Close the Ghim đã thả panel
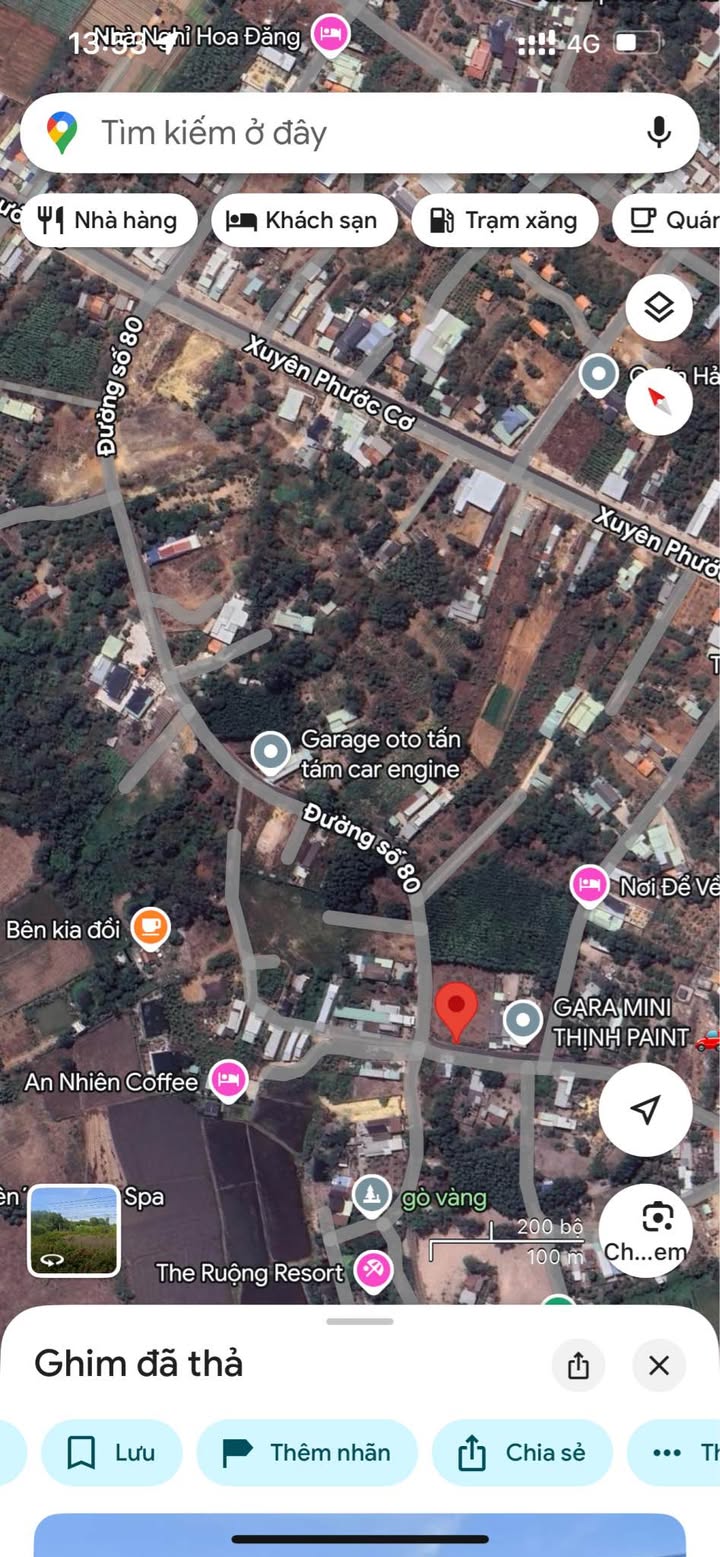The height and width of the screenshot is (1557, 720). [658, 1365]
